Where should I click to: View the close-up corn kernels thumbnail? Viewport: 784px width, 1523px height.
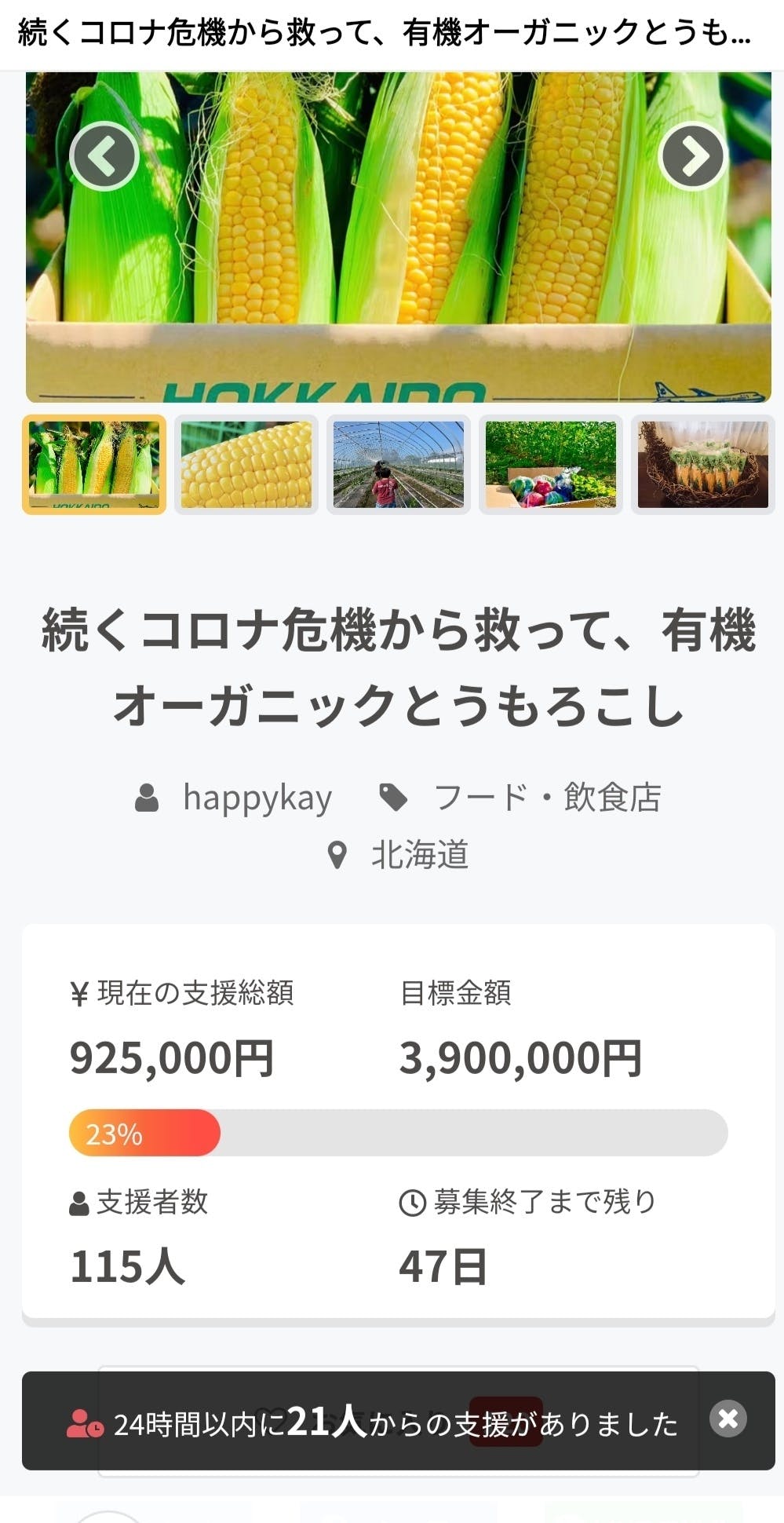[x=246, y=465]
